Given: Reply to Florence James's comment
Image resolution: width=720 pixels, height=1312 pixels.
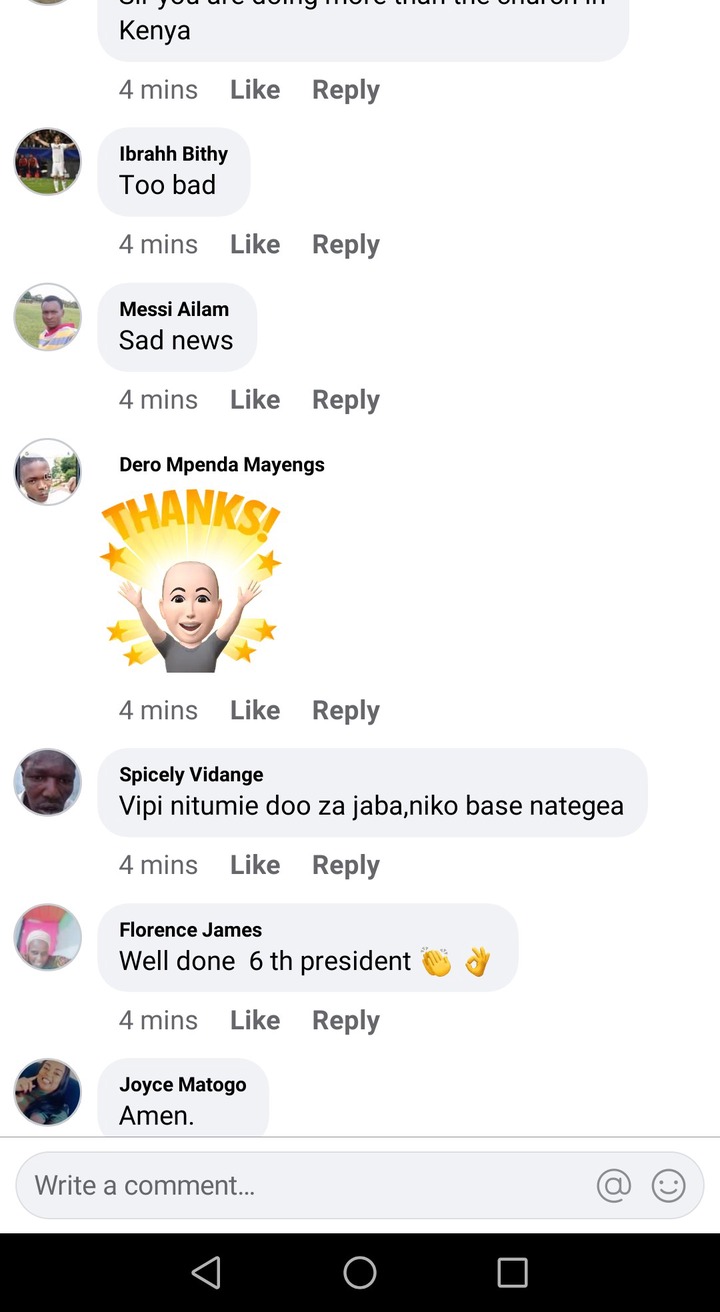Looking at the screenshot, I should [345, 1020].
